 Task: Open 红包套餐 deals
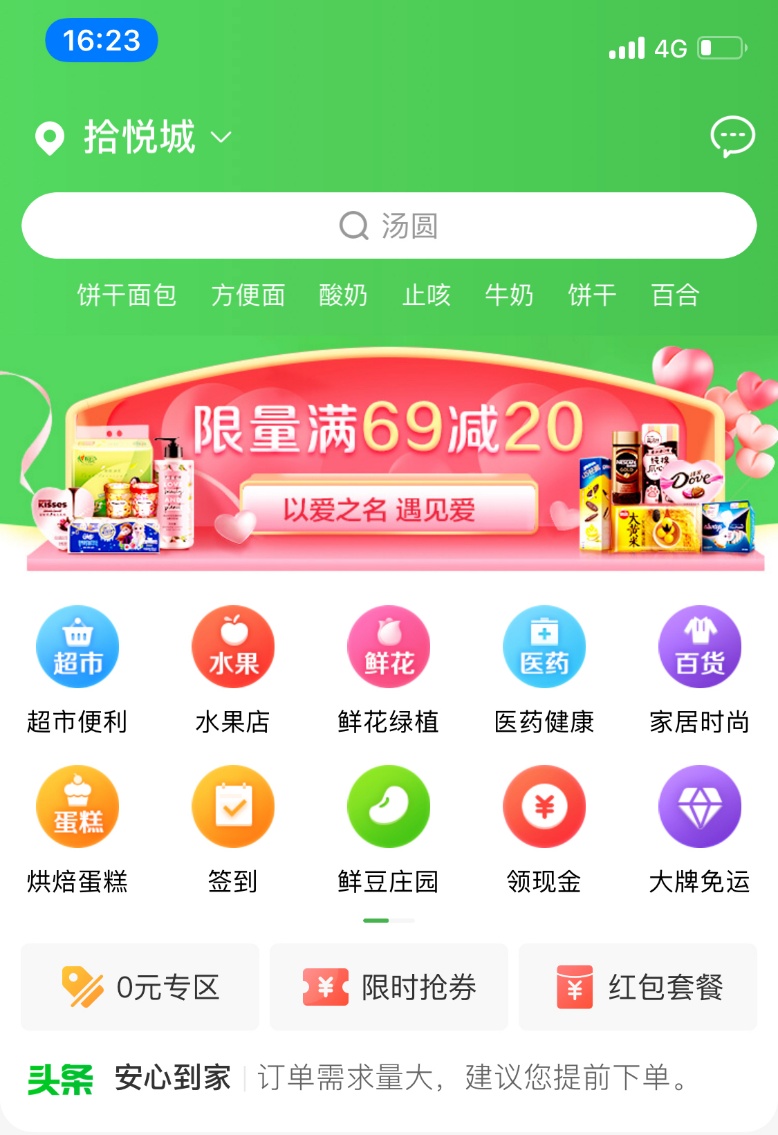[638, 988]
